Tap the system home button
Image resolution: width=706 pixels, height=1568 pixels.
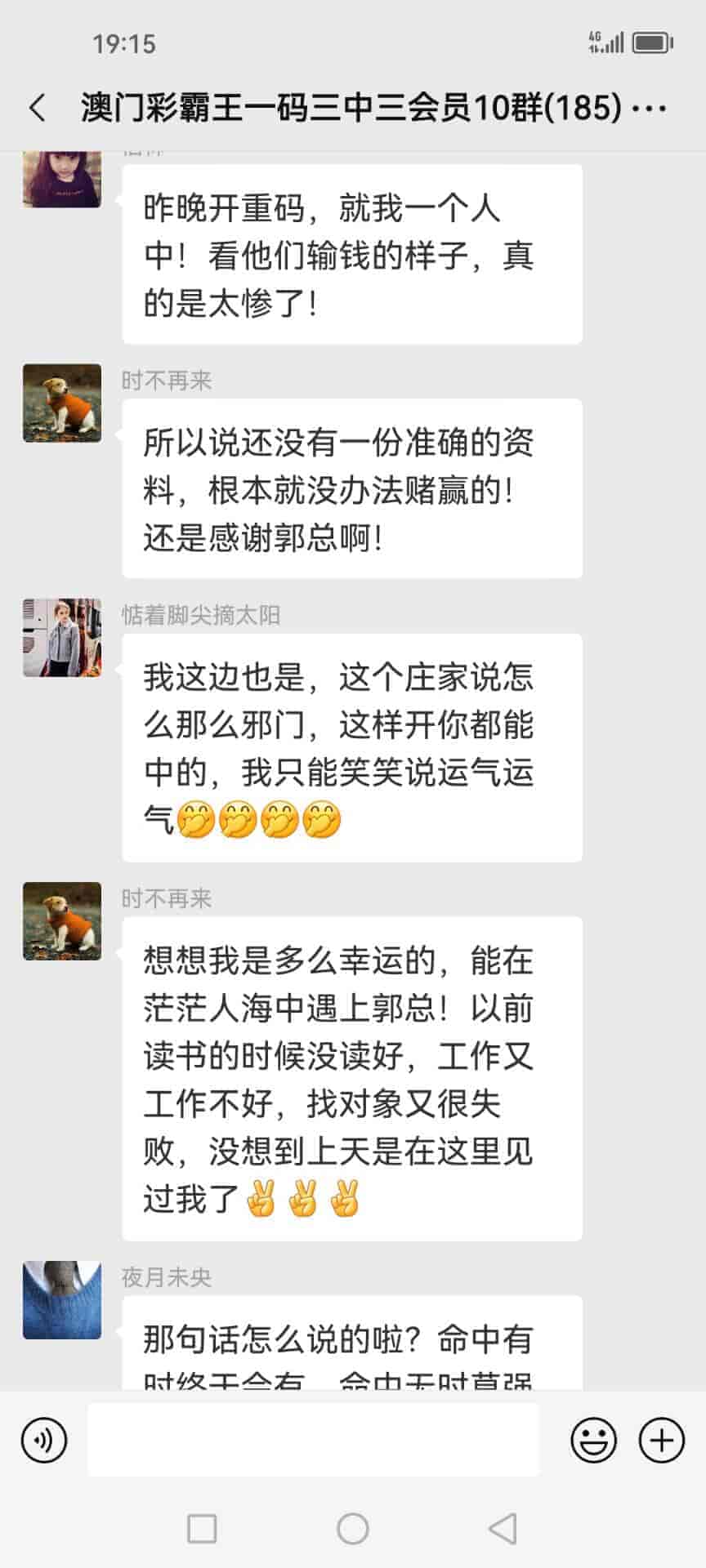353,1529
